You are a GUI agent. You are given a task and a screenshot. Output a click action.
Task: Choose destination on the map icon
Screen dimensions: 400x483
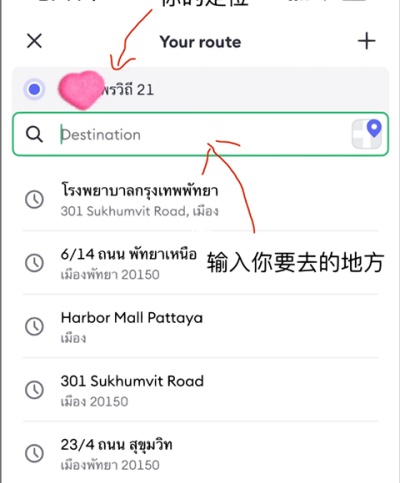point(367,134)
